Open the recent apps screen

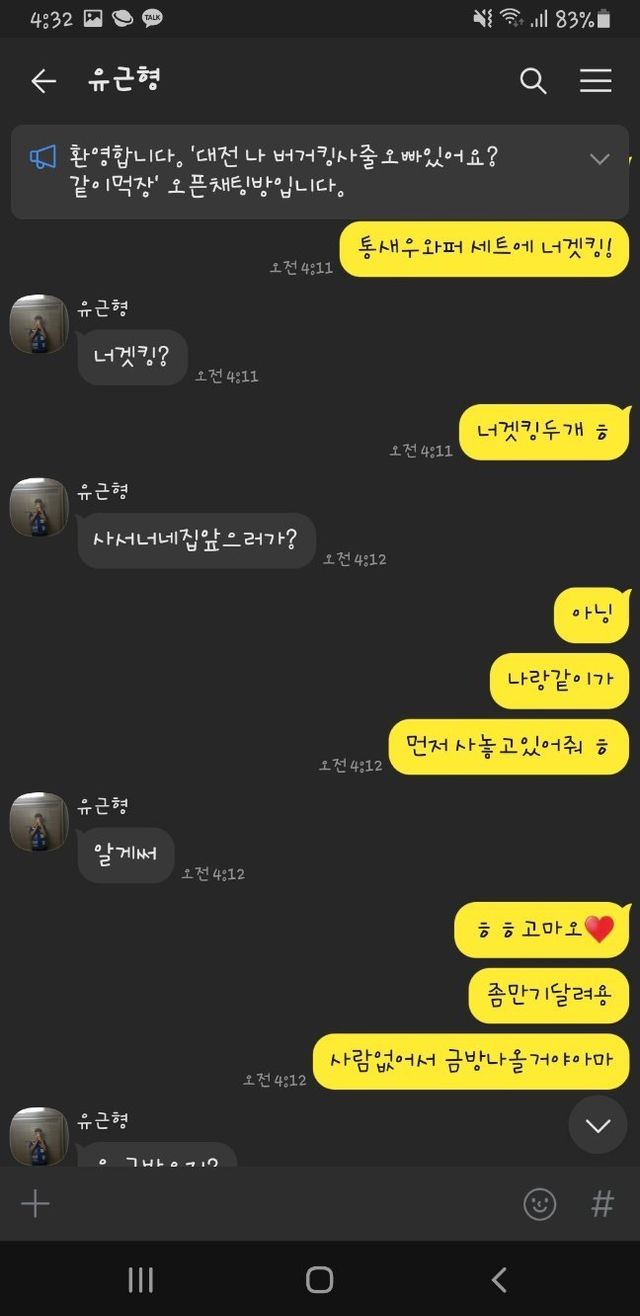140,1278
